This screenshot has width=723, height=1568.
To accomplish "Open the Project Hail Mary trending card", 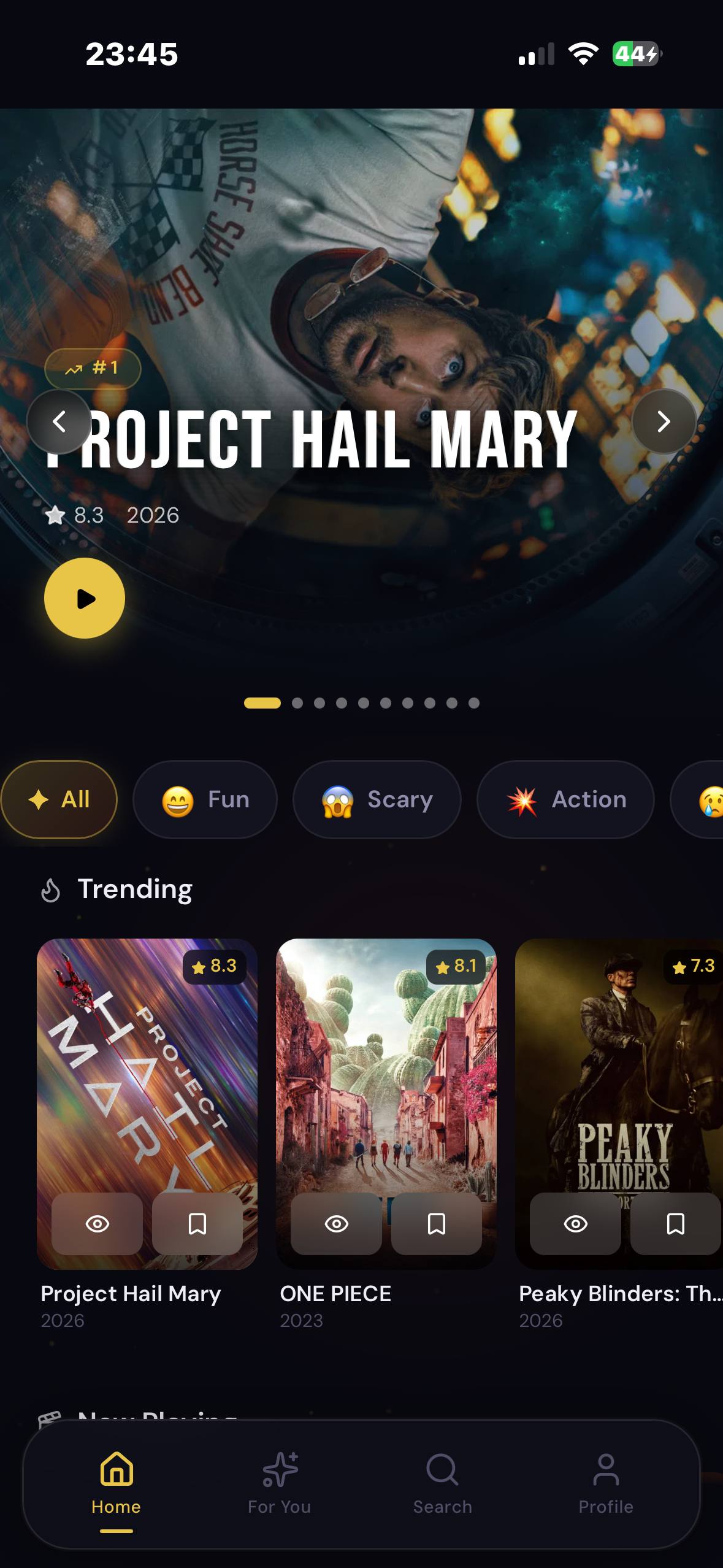I will pyautogui.click(x=147, y=1067).
